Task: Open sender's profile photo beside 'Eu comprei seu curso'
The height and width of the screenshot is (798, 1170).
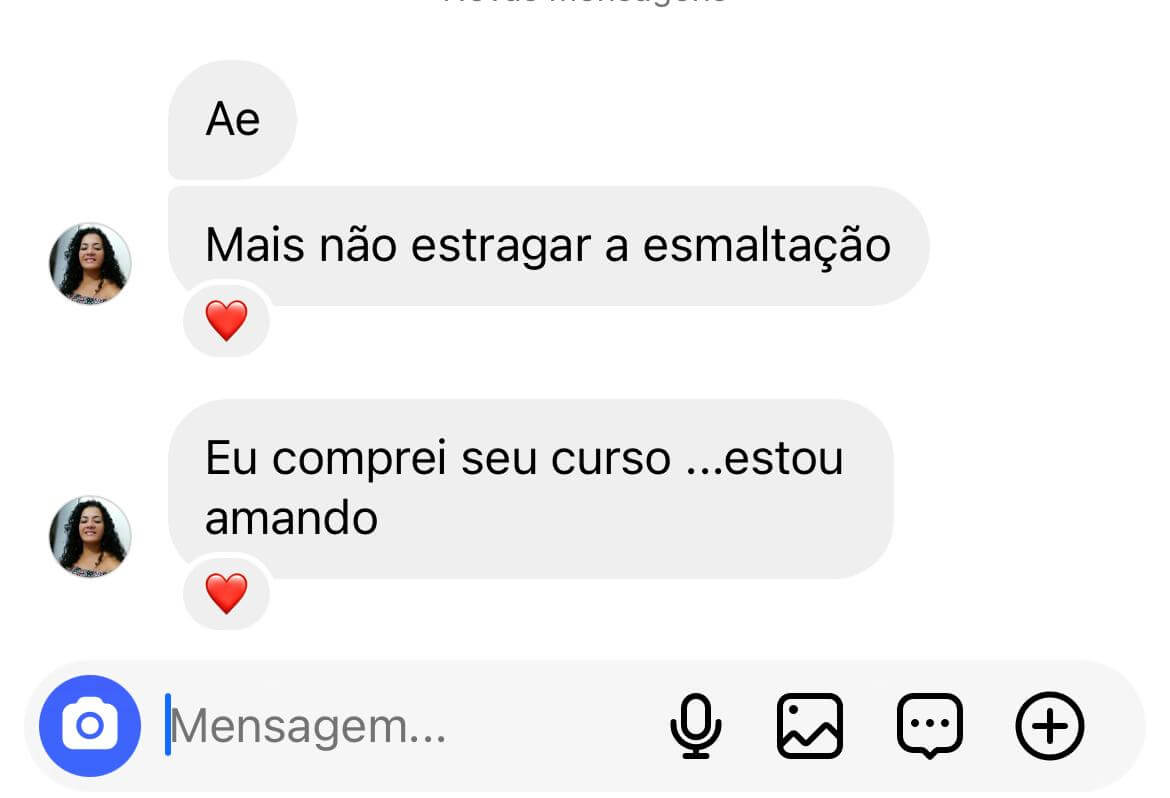Action: click(90, 536)
